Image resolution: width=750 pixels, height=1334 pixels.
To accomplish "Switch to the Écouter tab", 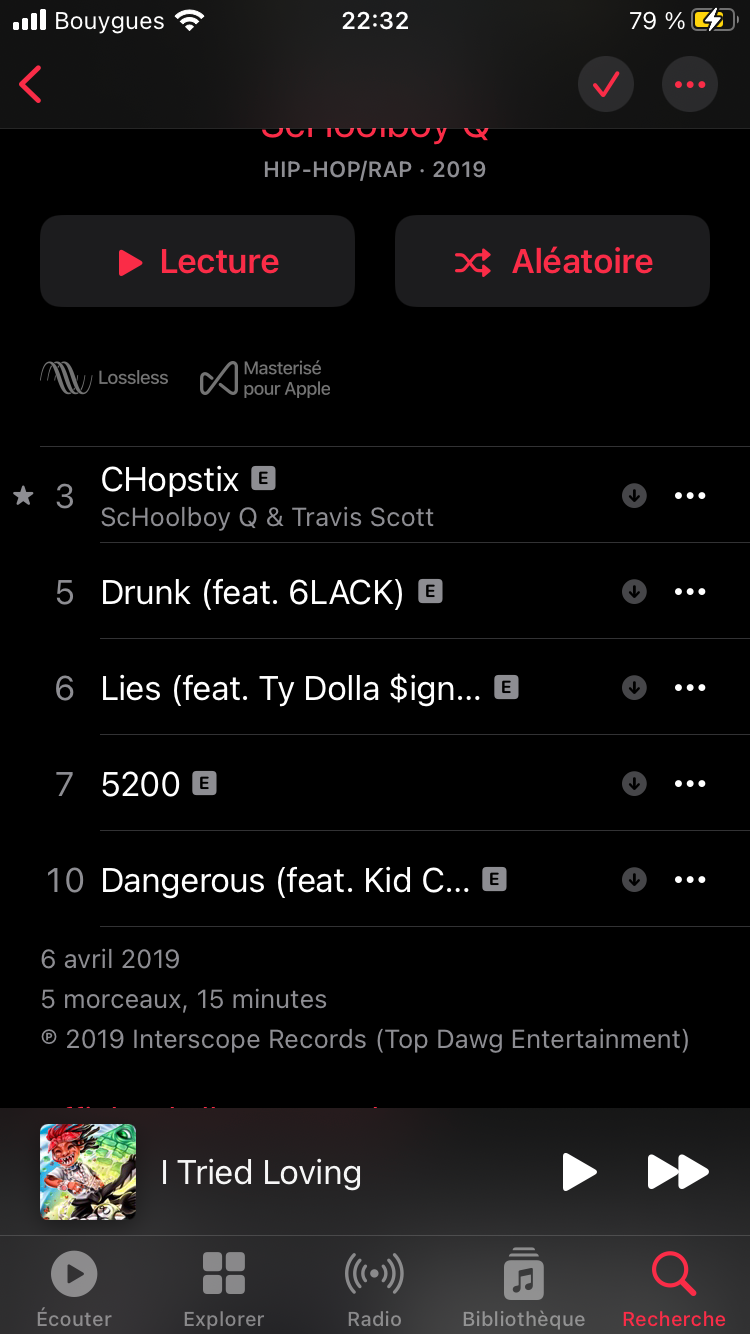I will click(x=74, y=1289).
